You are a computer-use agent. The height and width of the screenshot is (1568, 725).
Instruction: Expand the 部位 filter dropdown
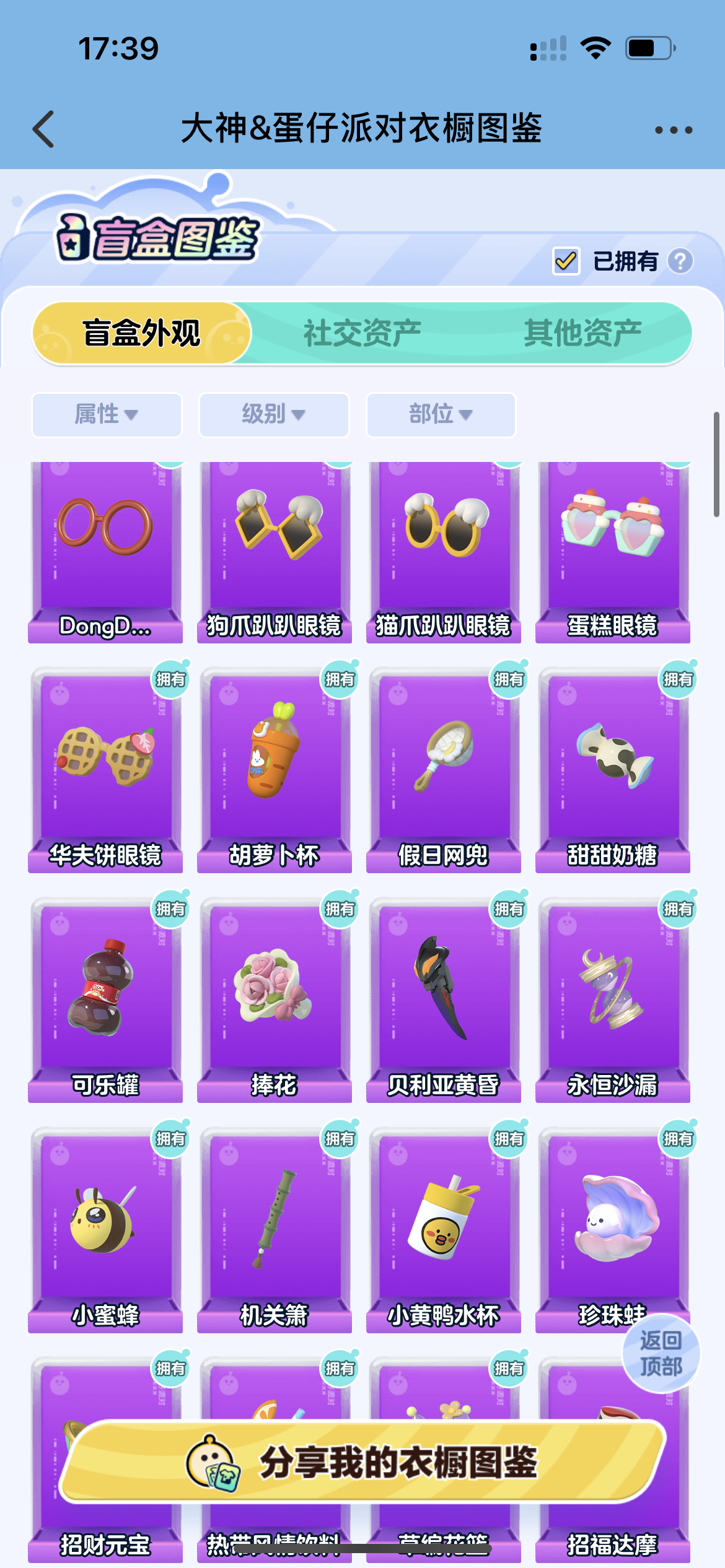coord(441,414)
